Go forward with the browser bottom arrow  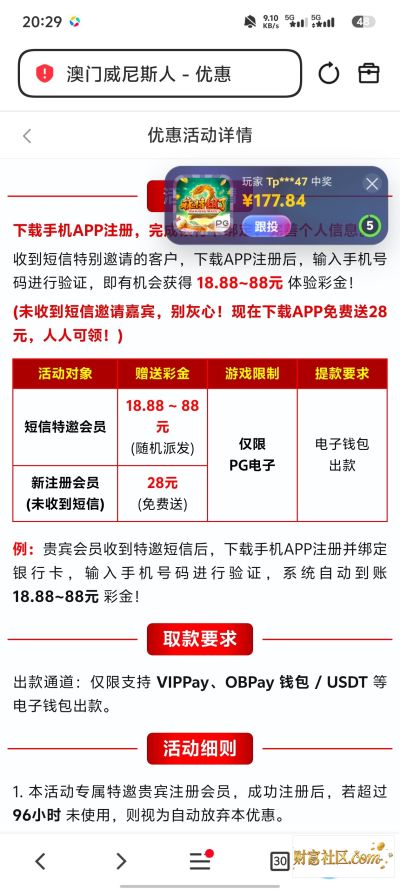click(x=121, y=861)
